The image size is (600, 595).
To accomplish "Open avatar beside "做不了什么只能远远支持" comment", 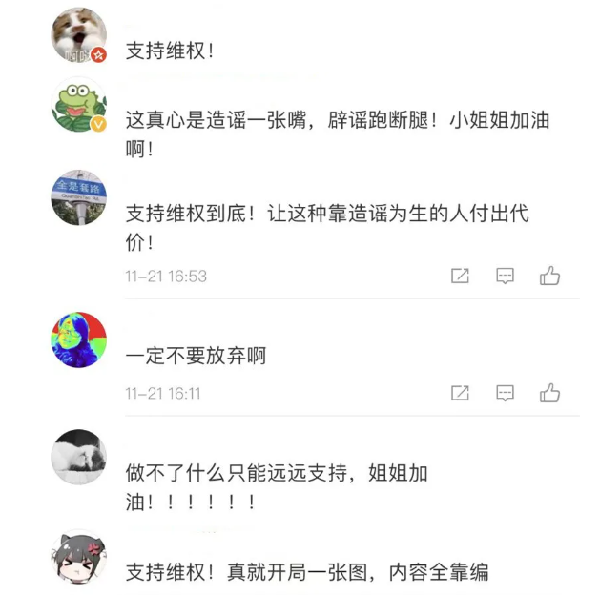I will [x=79, y=457].
